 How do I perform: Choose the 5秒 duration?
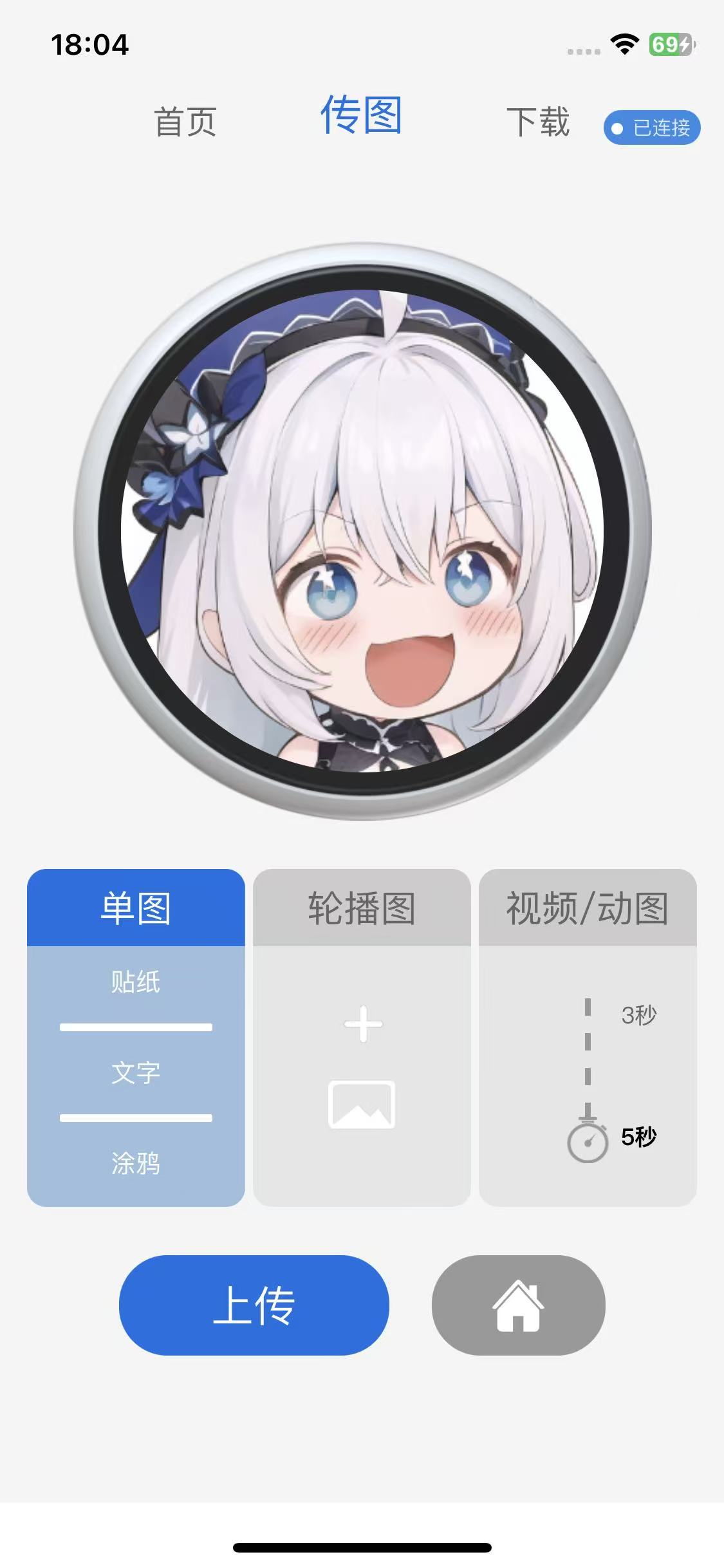tap(638, 1137)
